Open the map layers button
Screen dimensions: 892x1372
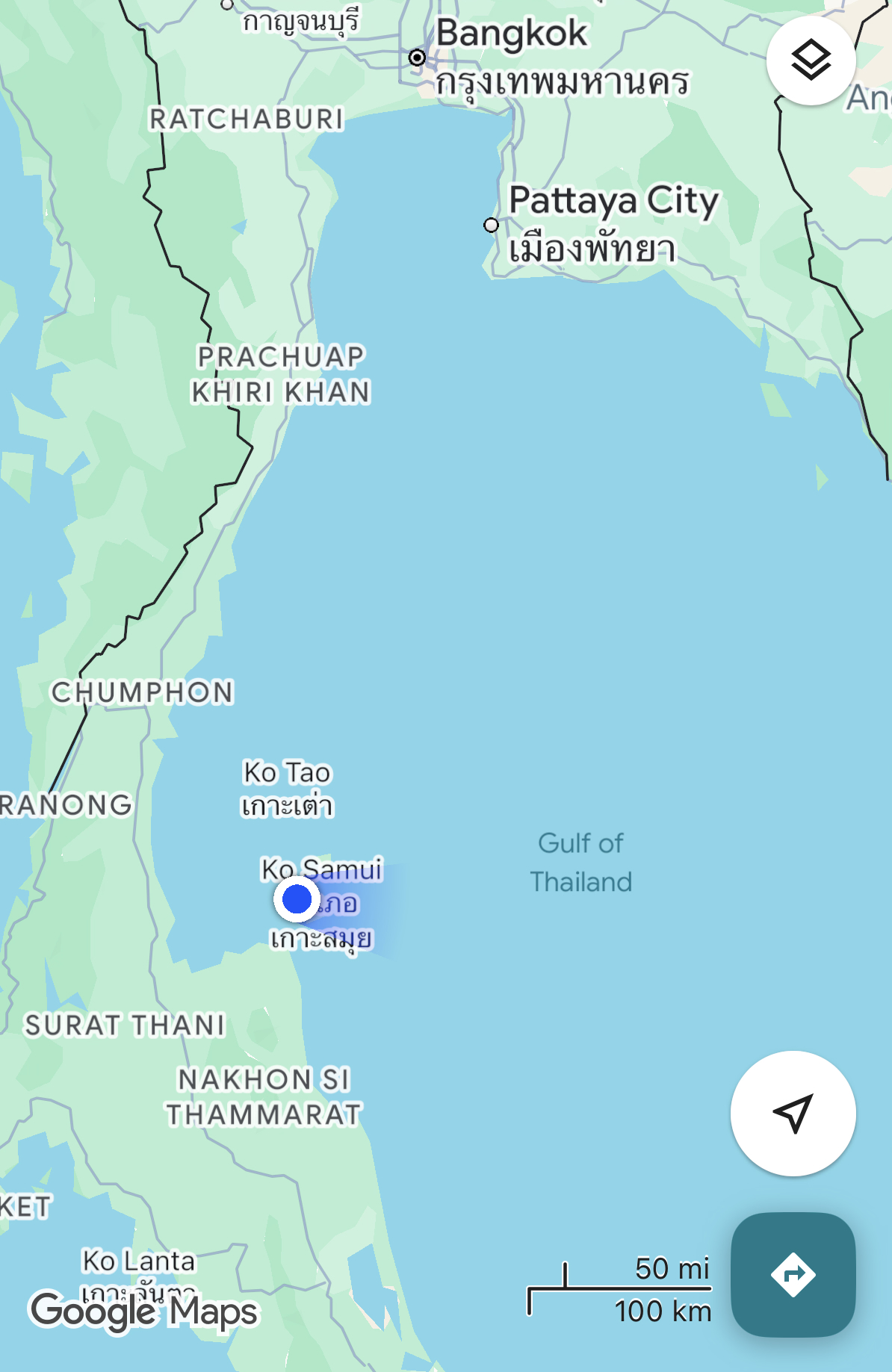click(811, 60)
